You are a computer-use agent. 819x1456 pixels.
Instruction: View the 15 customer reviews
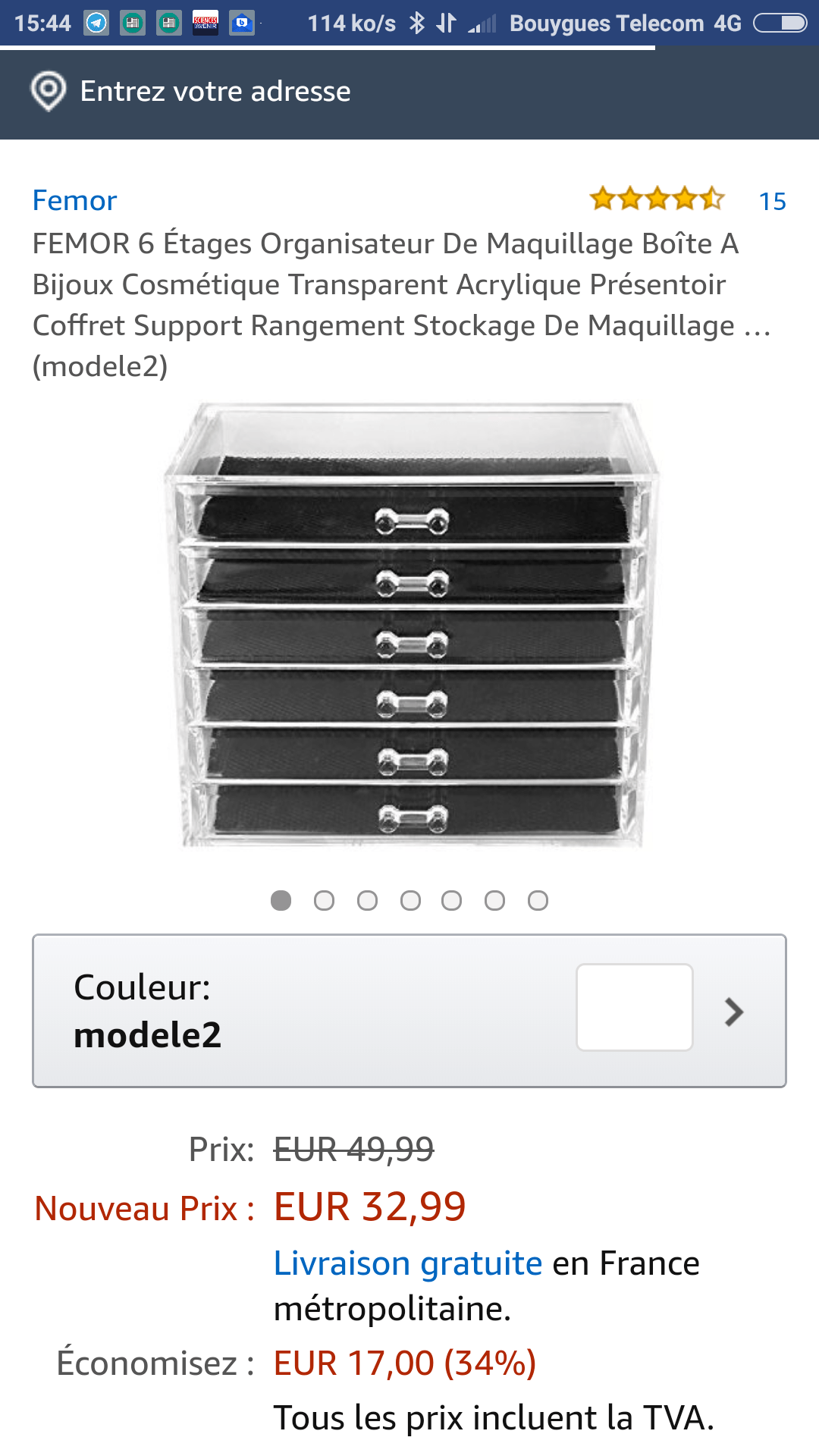[x=772, y=201]
